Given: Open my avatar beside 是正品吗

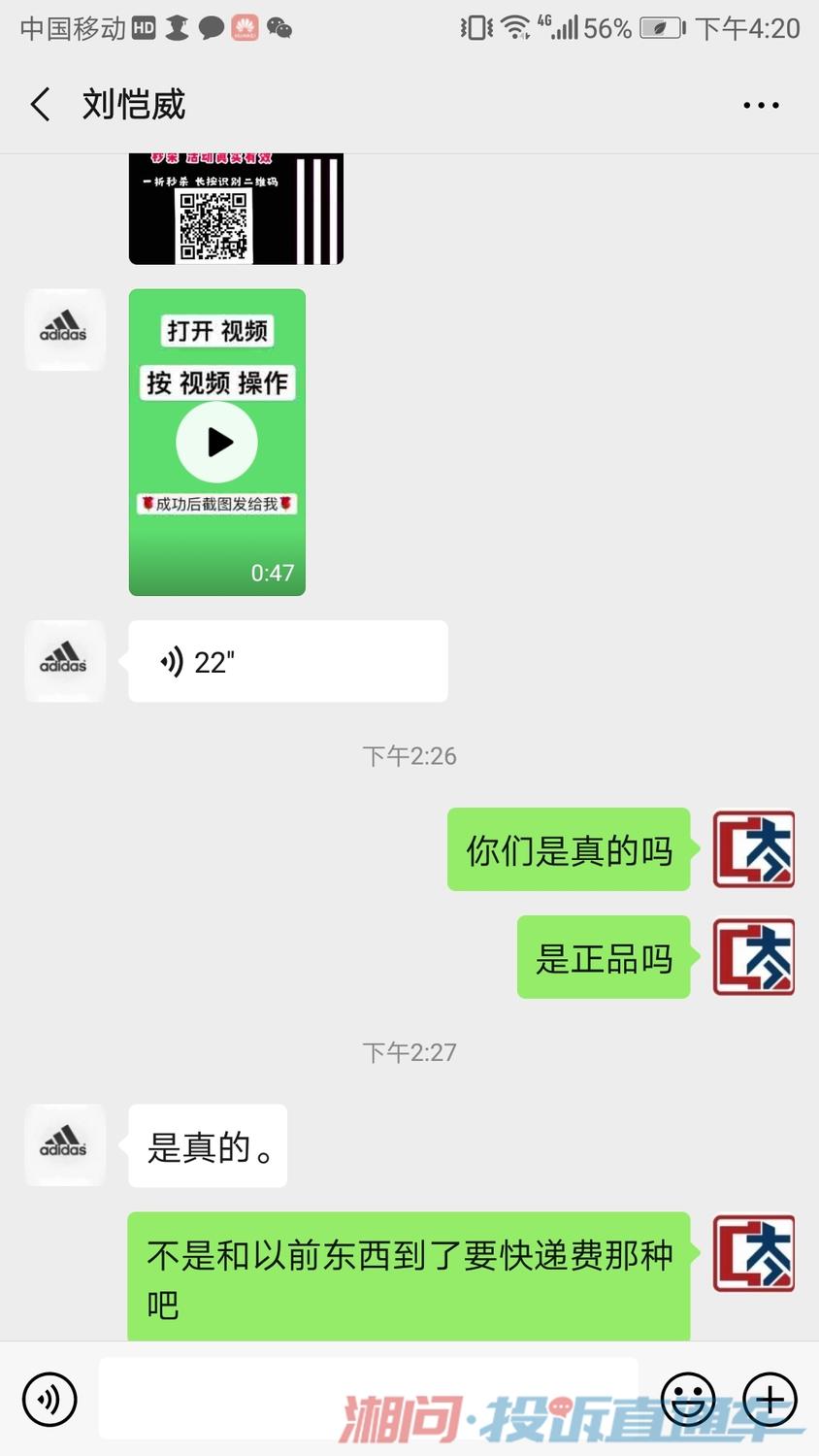Looking at the screenshot, I should 754,957.
